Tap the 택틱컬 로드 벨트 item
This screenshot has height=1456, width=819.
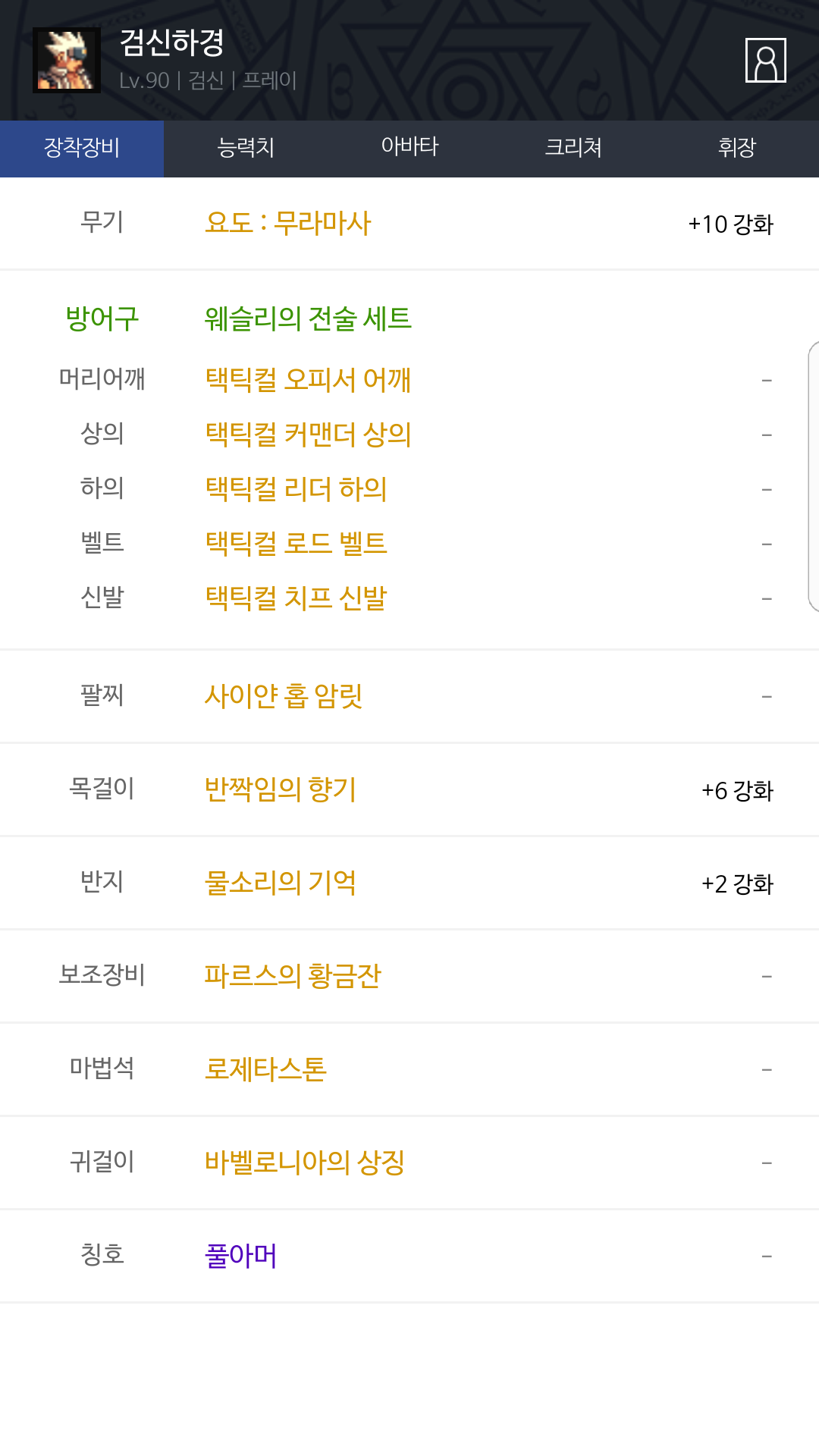coord(296,543)
